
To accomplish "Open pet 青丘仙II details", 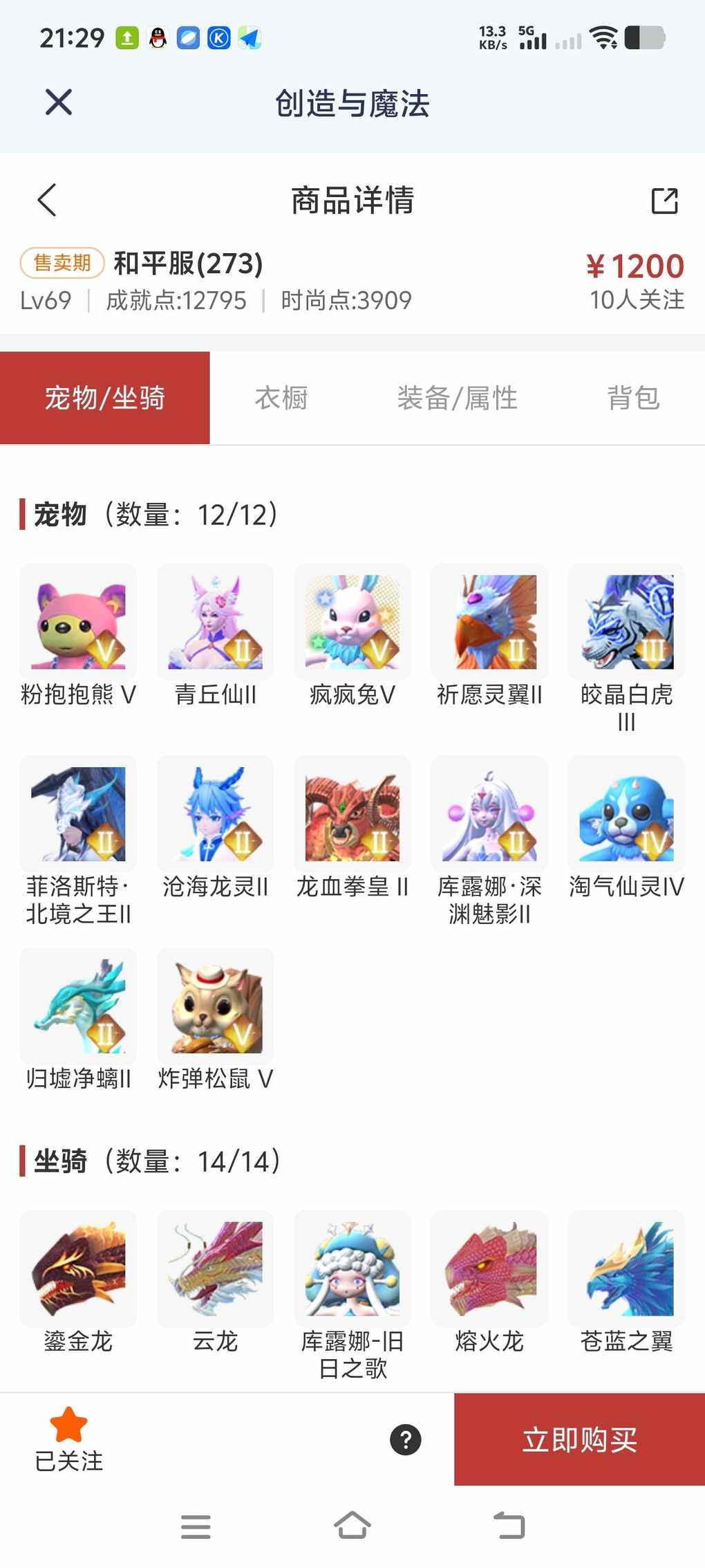I will coord(215,622).
